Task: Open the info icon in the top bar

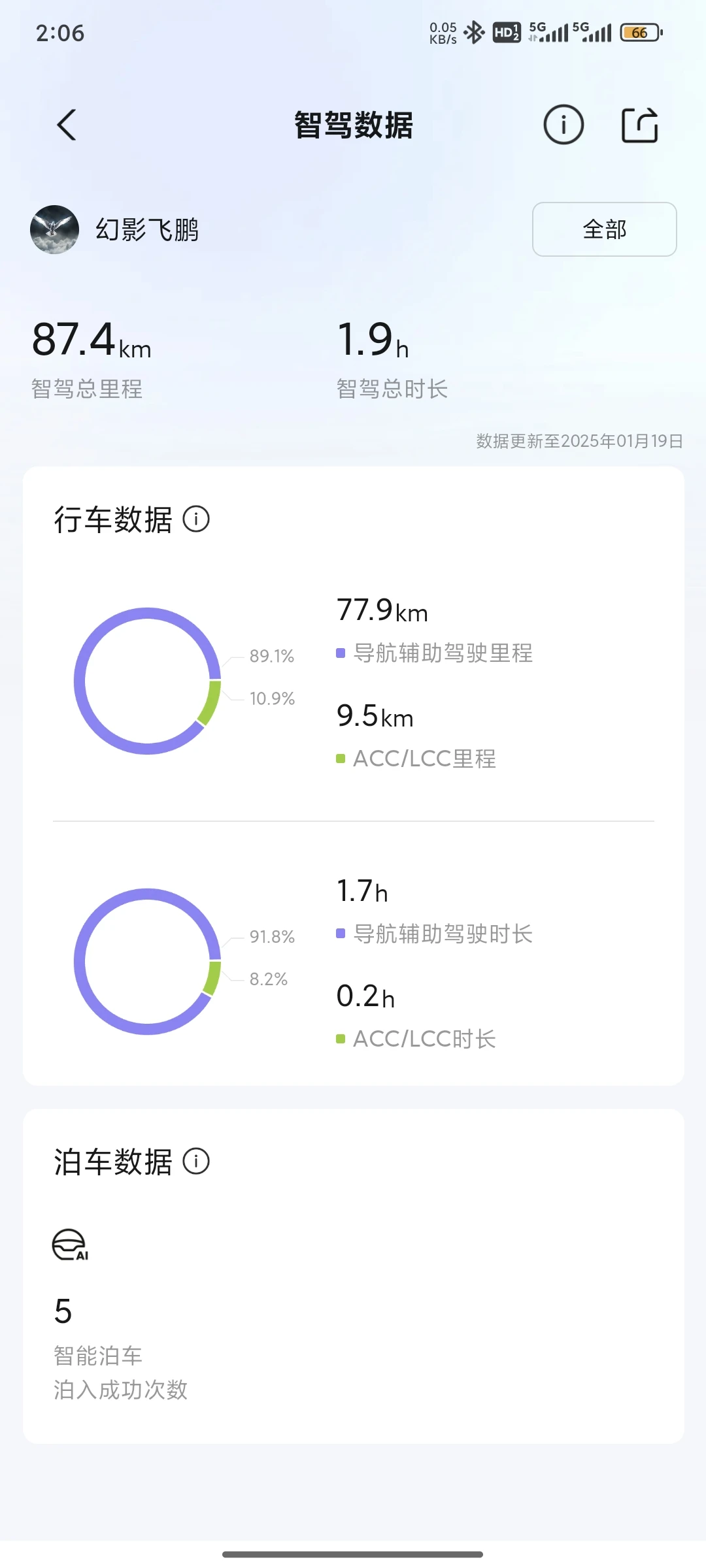Action: [x=563, y=125]
